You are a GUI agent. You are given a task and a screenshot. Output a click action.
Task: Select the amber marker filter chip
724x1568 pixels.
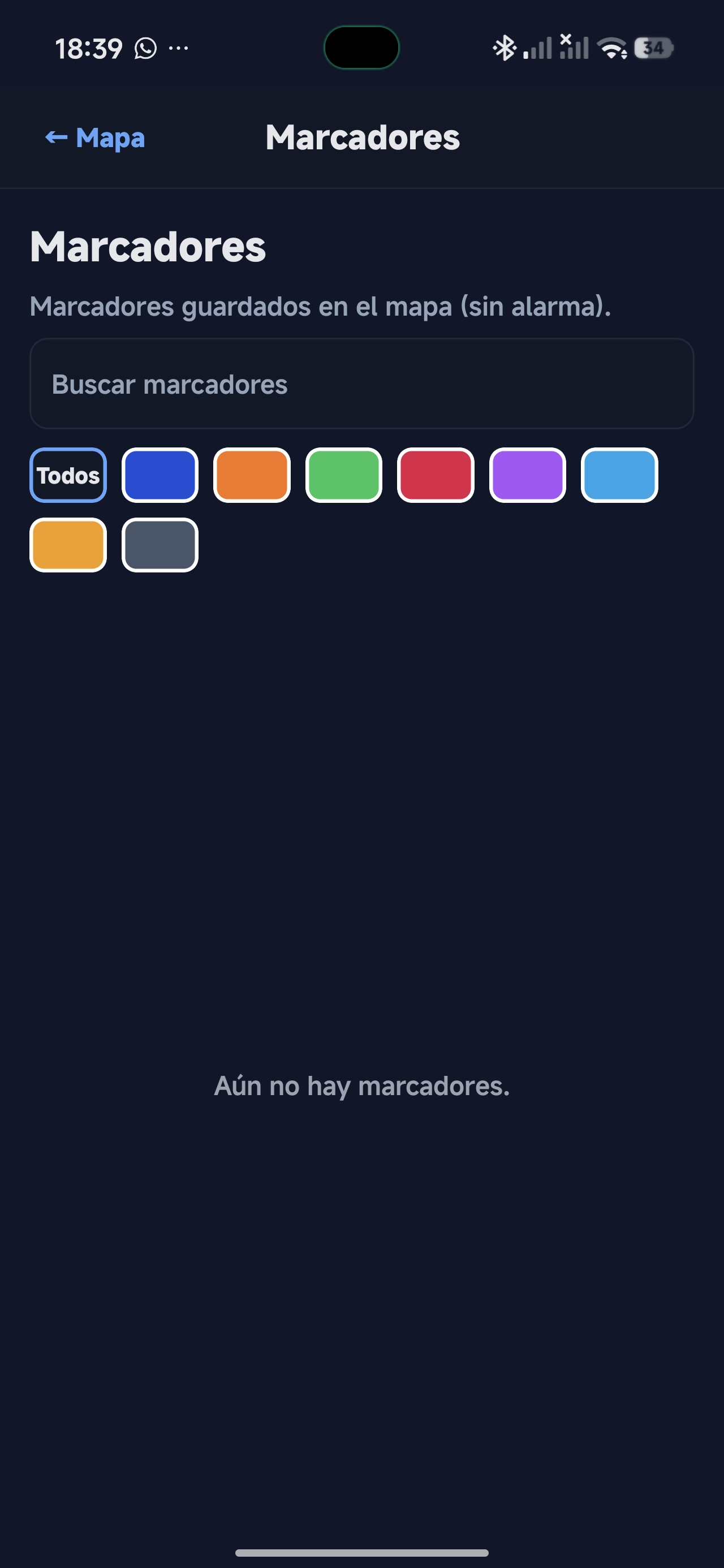coord(67,545)
